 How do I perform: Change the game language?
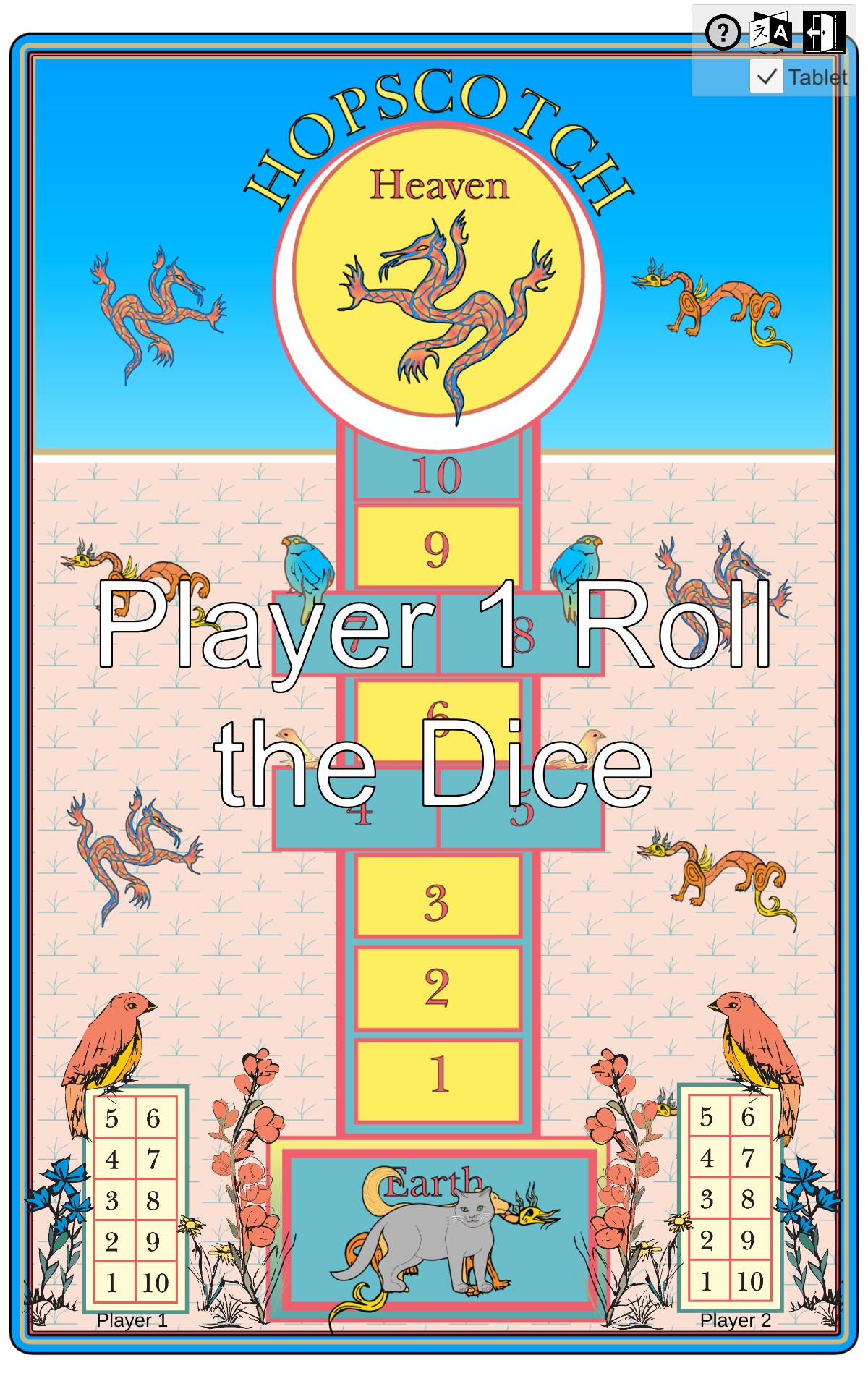coord(770,33)
